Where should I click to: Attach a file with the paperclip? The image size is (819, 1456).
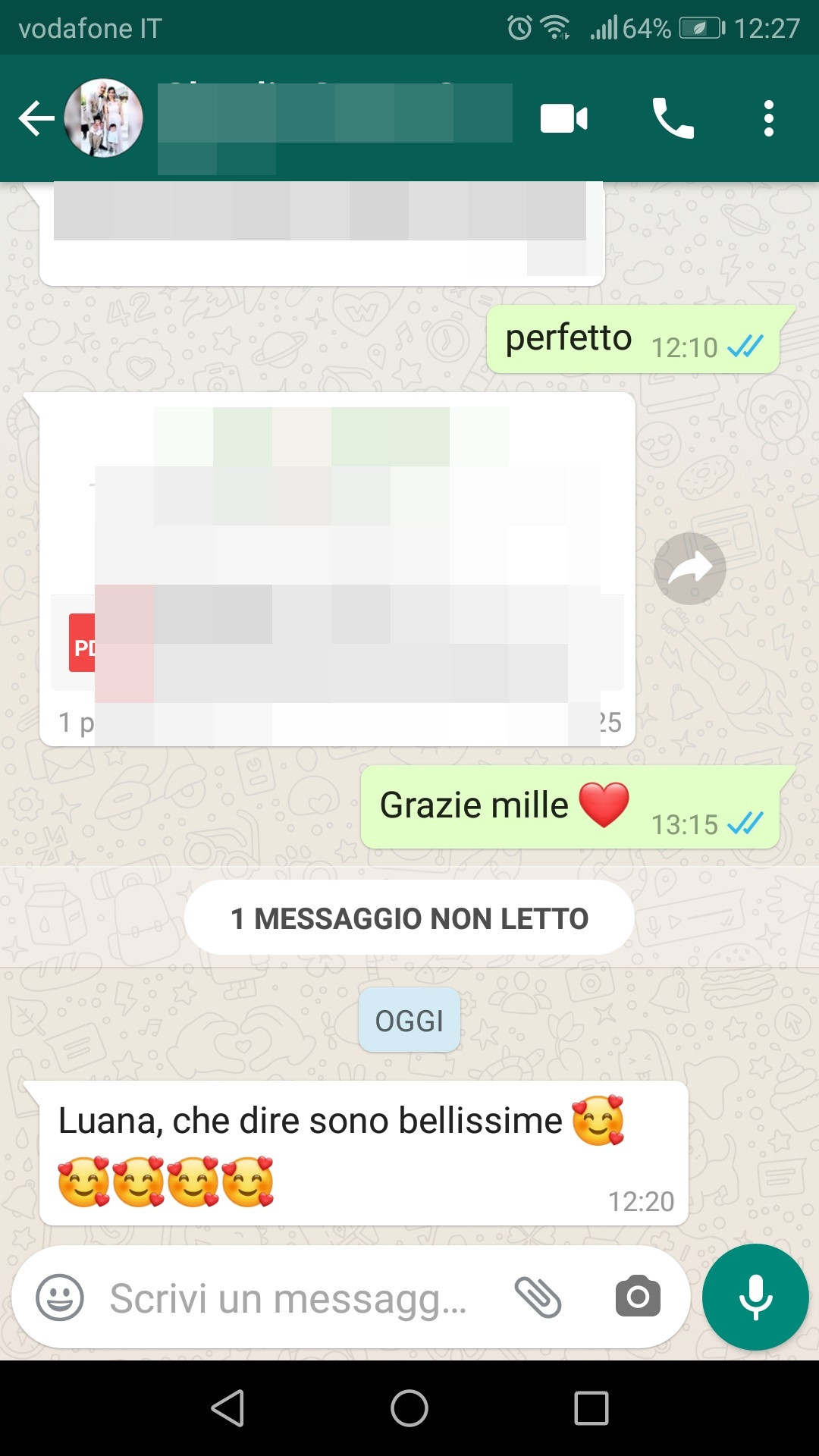(x=538, y=1298)
